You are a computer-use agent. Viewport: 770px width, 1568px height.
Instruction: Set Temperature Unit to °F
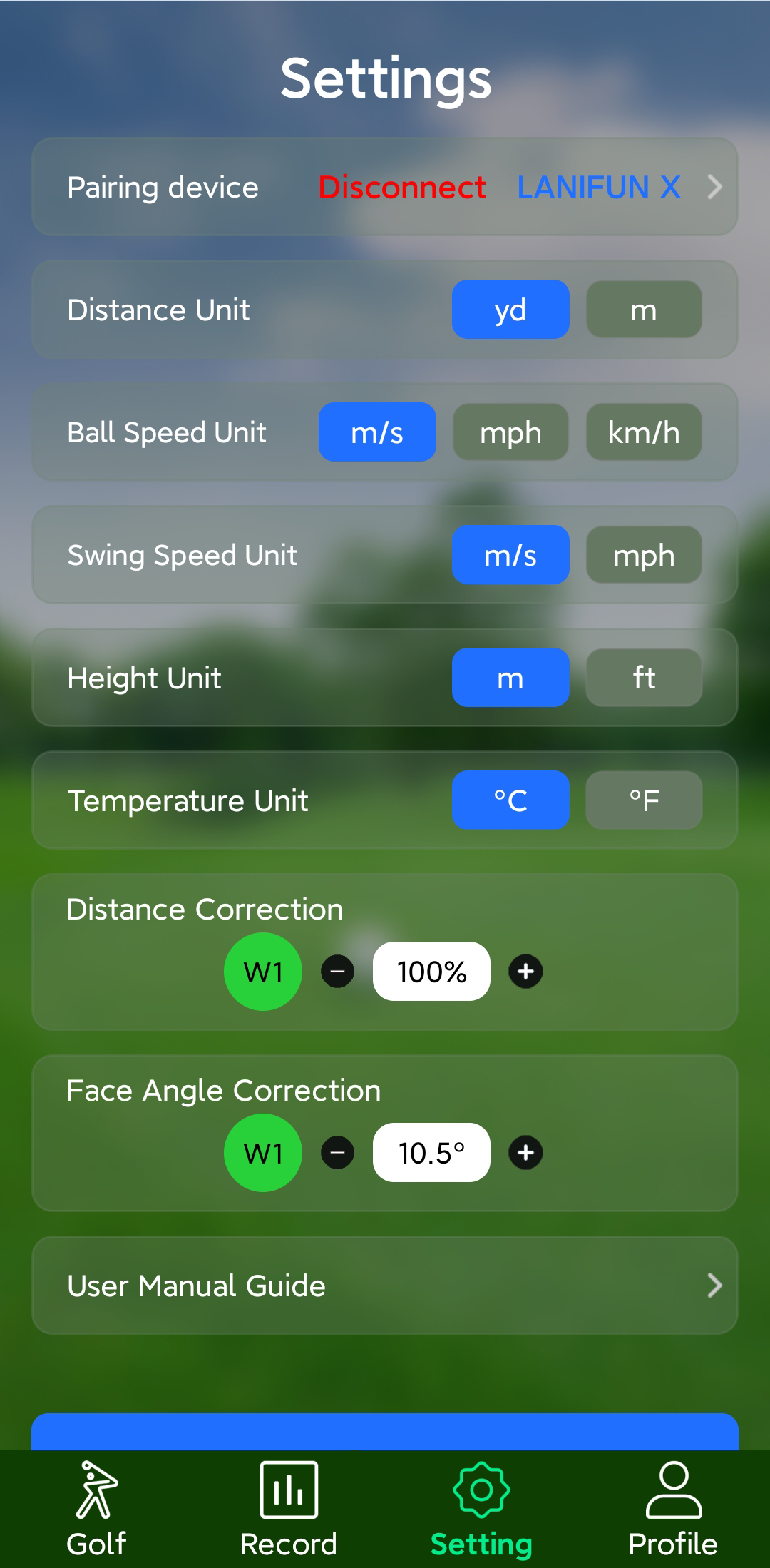click(643, 800)
